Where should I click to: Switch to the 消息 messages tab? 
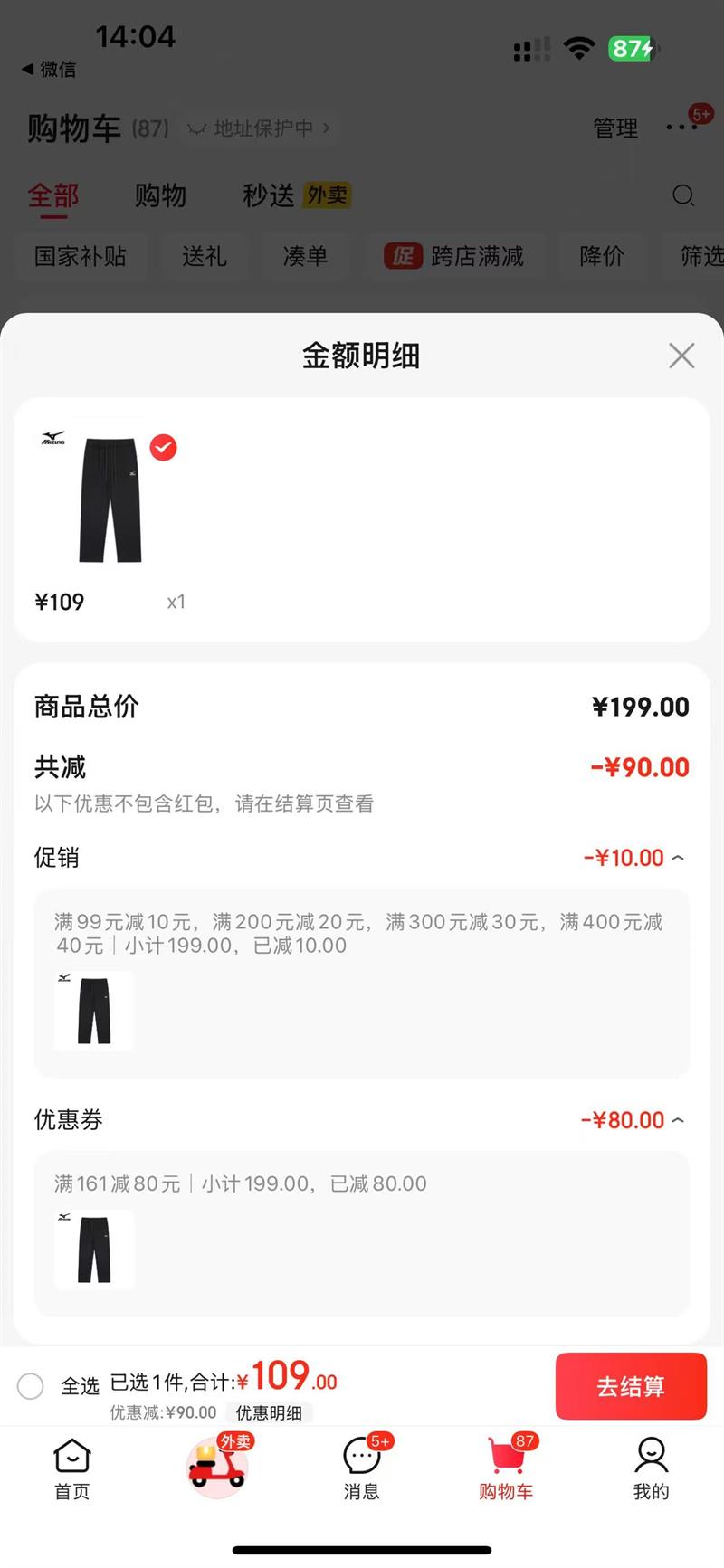(x=362, y=1469)
